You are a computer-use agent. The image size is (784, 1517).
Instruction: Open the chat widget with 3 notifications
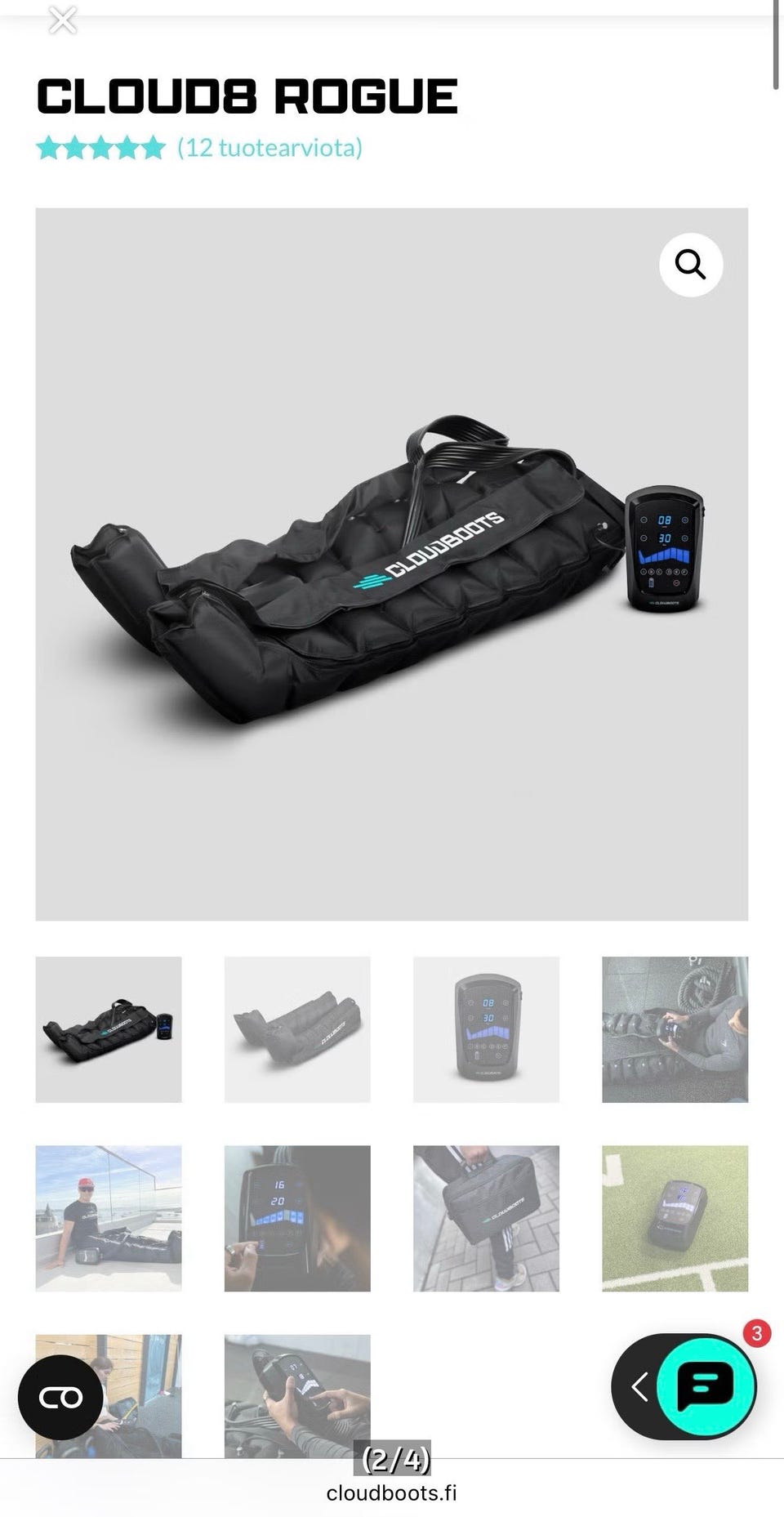point(706,1386)
